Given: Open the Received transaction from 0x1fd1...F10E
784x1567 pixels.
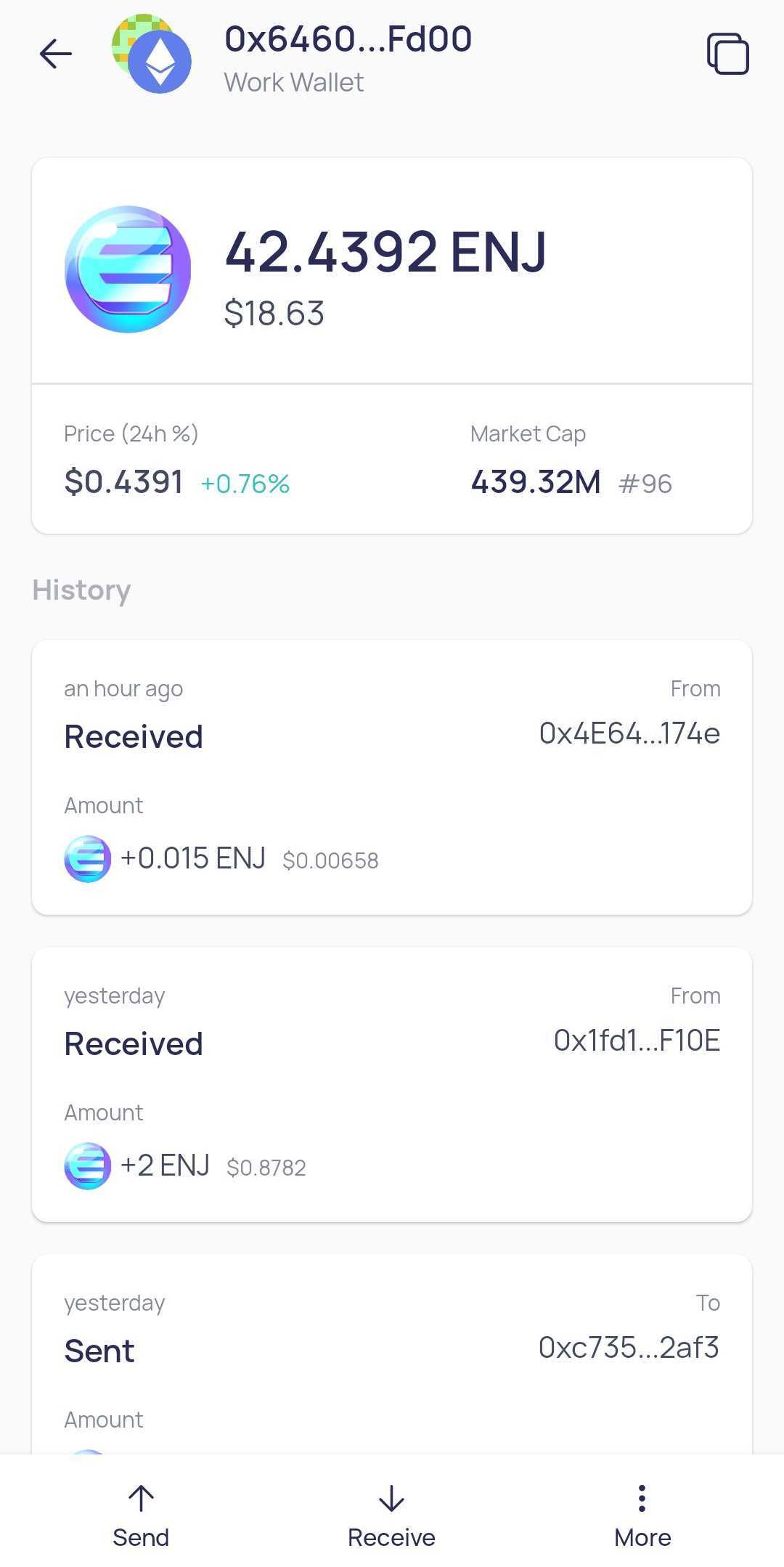Looking at the screenshot, I should 392,1084.
